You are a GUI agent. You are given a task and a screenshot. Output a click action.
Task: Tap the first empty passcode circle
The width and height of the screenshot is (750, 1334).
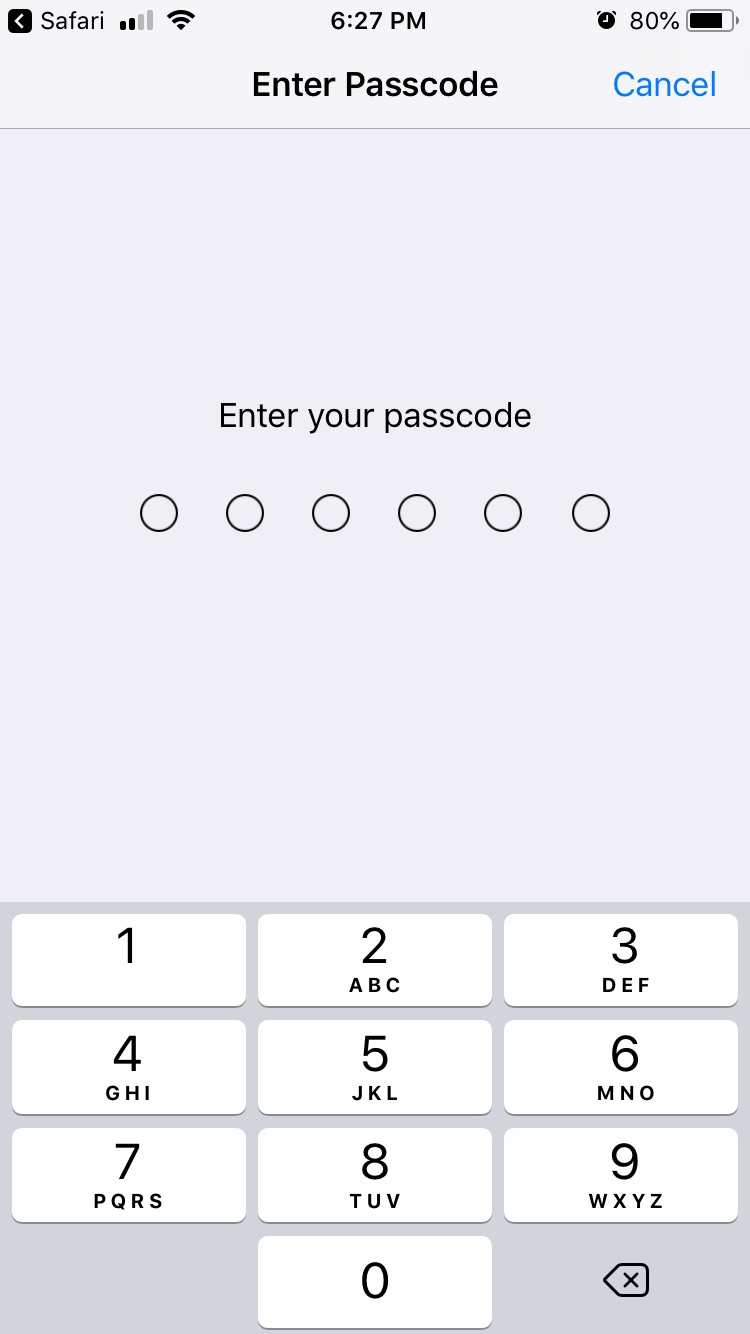coord(159,512)
